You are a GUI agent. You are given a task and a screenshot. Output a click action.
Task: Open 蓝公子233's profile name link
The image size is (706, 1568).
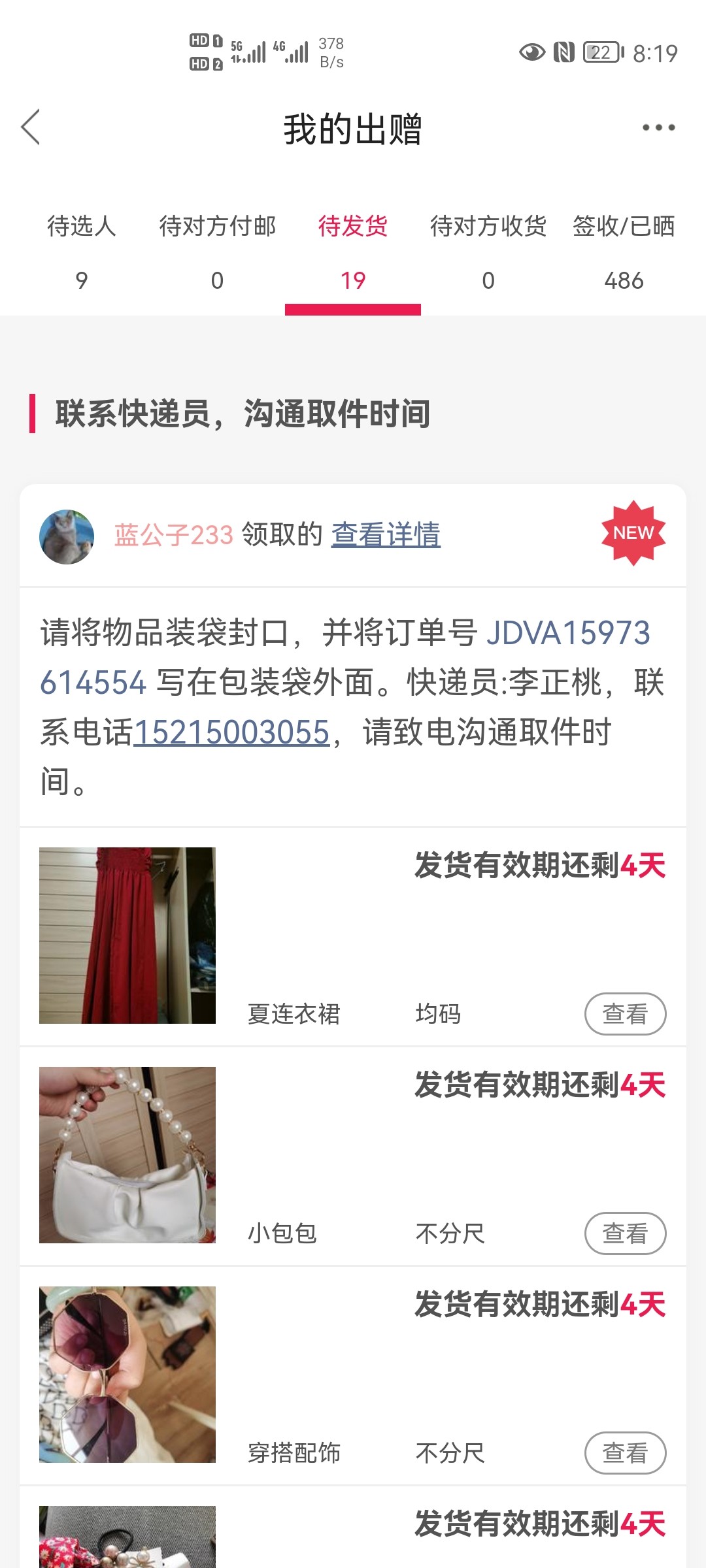pos(173,535)
